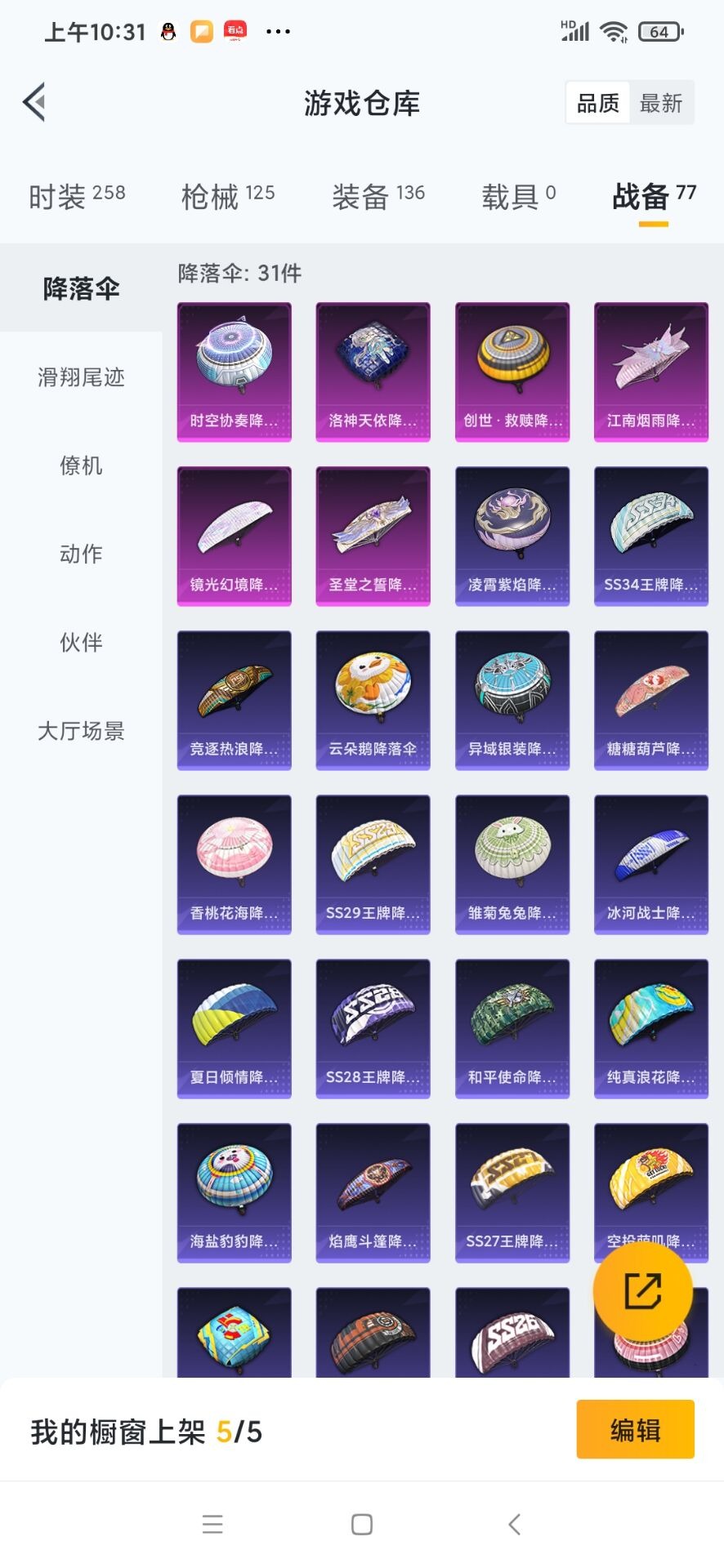Image resolution: width=724 pixels, height=1568 pixels.
Task: Open the system recent apps button
Action: (212, 1524)
